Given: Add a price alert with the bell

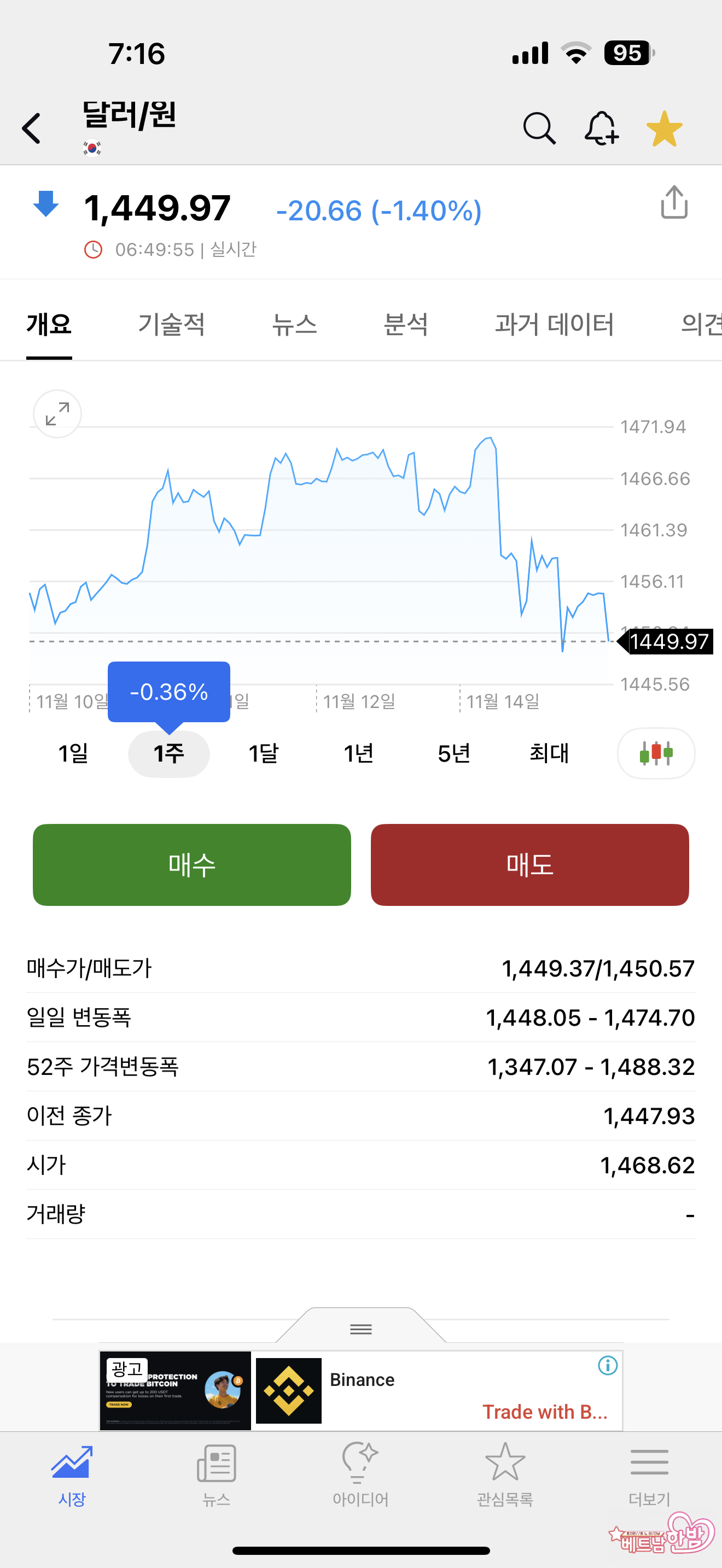Looking at the screenshot, I should 601,128.
